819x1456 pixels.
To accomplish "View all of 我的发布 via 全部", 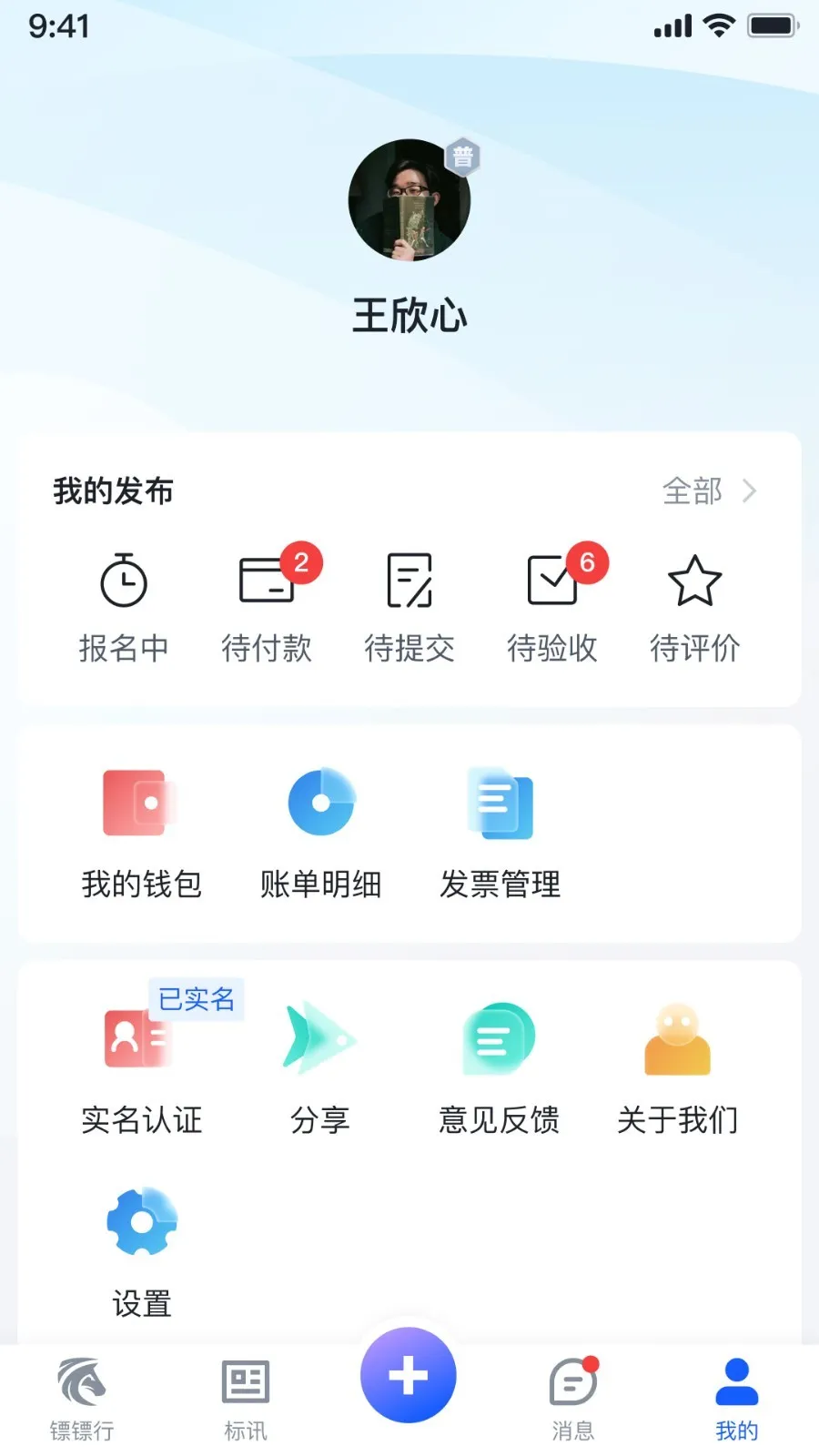I will click(709, 491).
